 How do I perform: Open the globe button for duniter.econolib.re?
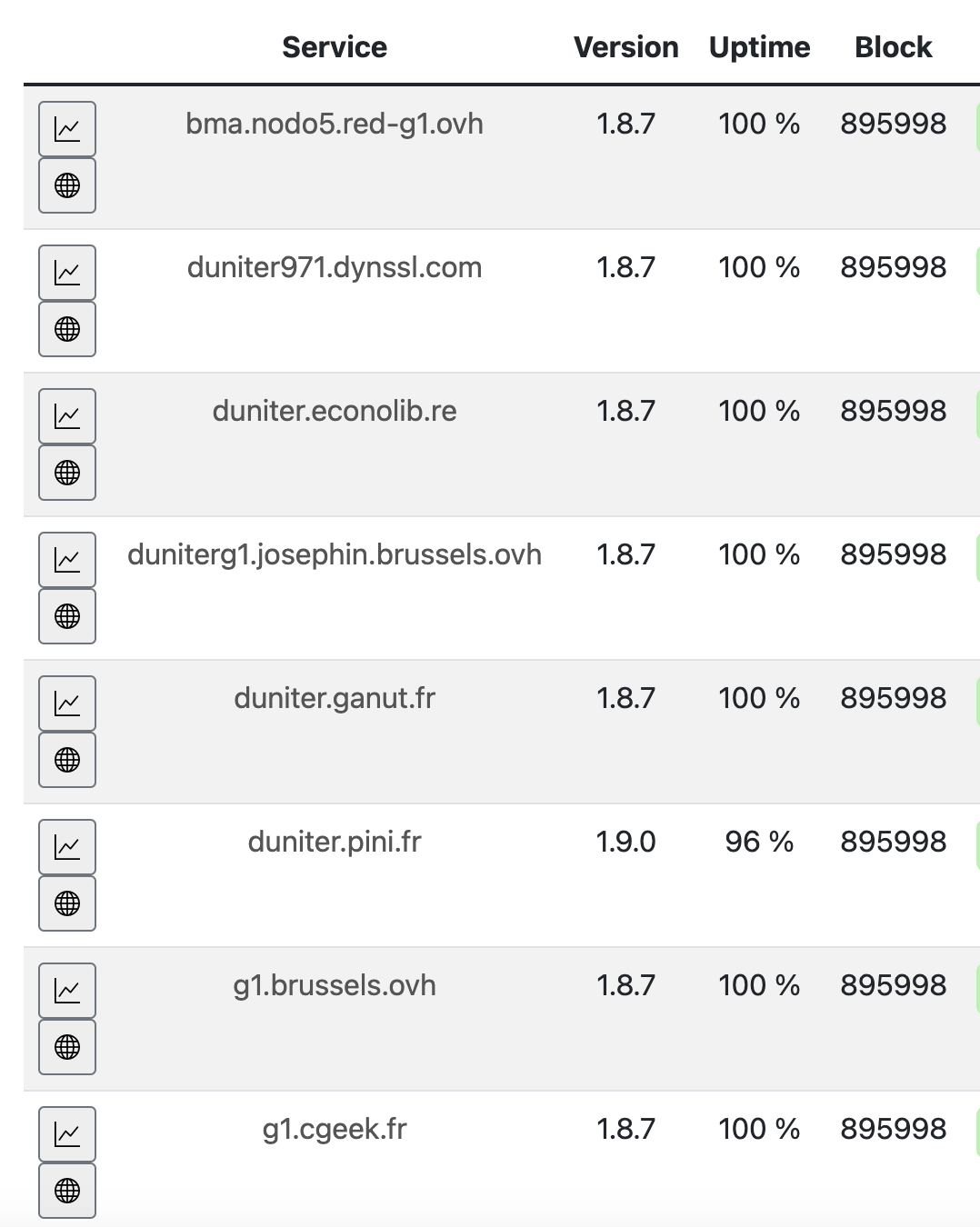(x=67, y=473)
